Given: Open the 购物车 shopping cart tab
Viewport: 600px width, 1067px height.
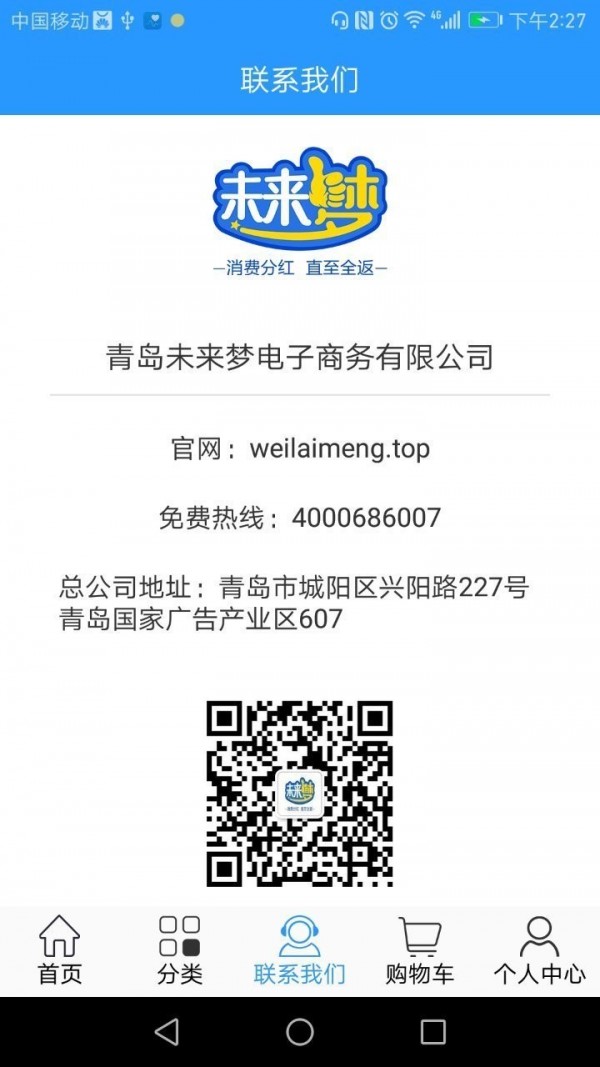Looking at the screenshot, I should tap(420, 950).
